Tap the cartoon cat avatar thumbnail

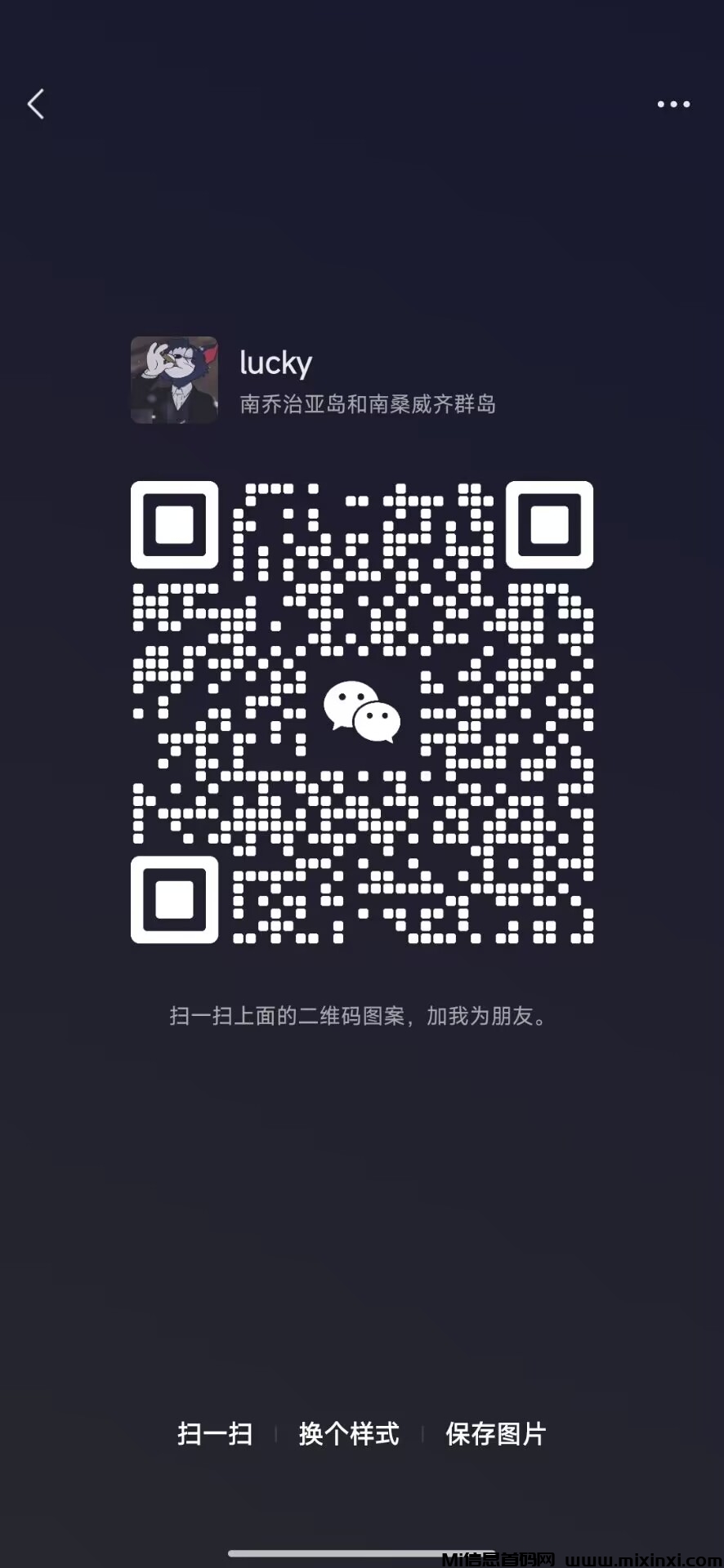click(x=174, y=381)
